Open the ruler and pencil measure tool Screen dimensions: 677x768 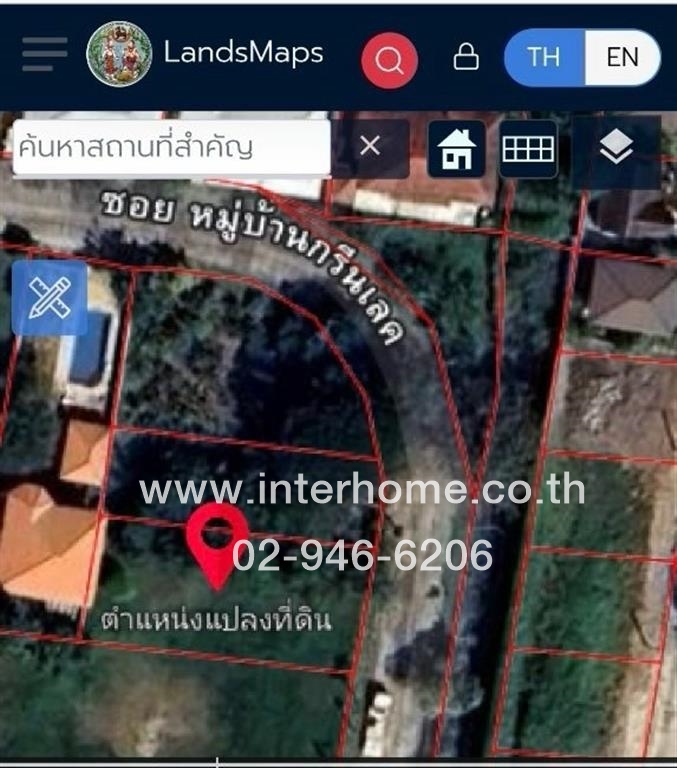tap(49, 298)
